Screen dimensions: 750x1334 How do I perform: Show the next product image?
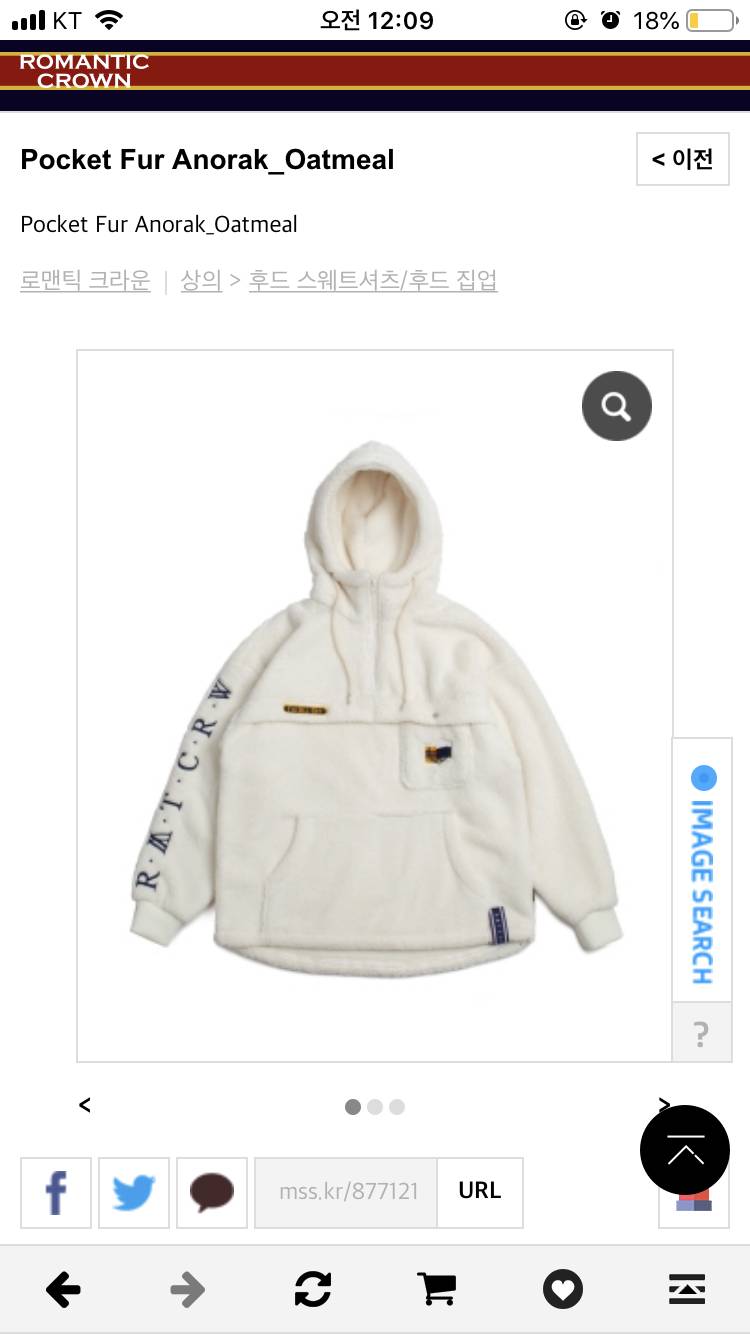(x=663, y=1103)
